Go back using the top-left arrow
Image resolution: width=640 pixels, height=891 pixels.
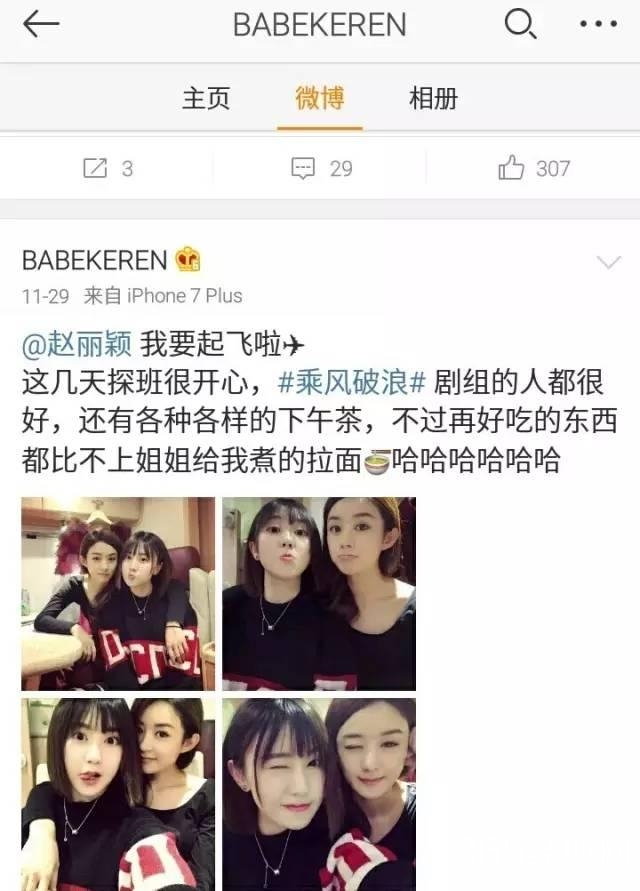click(x=41, y=25)
